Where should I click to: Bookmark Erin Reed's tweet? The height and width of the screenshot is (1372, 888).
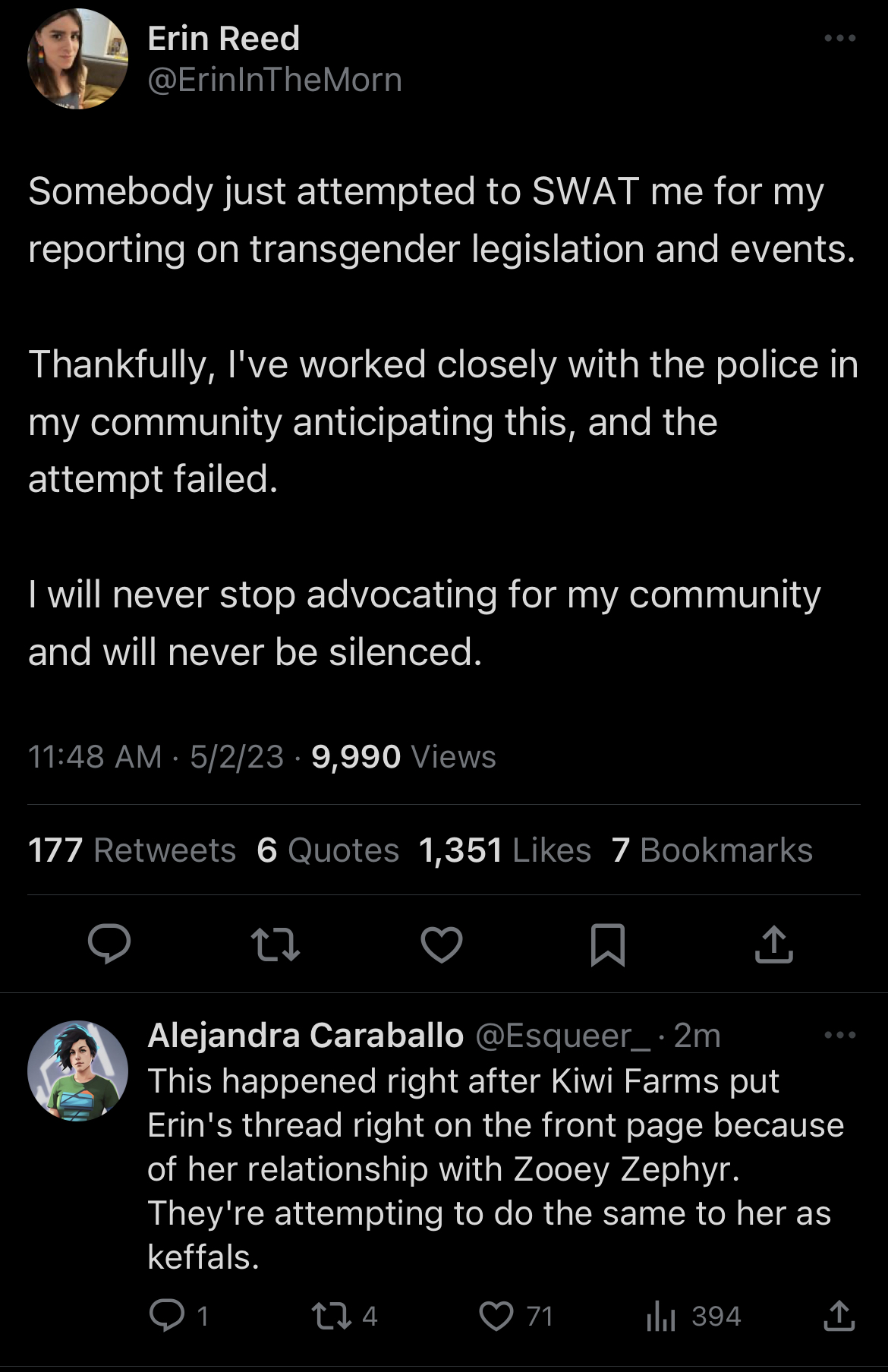[x=607, y=945]
